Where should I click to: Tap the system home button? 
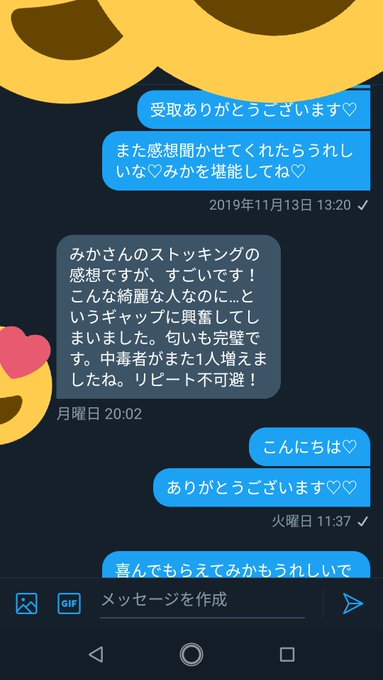click(x=191, y=654)
